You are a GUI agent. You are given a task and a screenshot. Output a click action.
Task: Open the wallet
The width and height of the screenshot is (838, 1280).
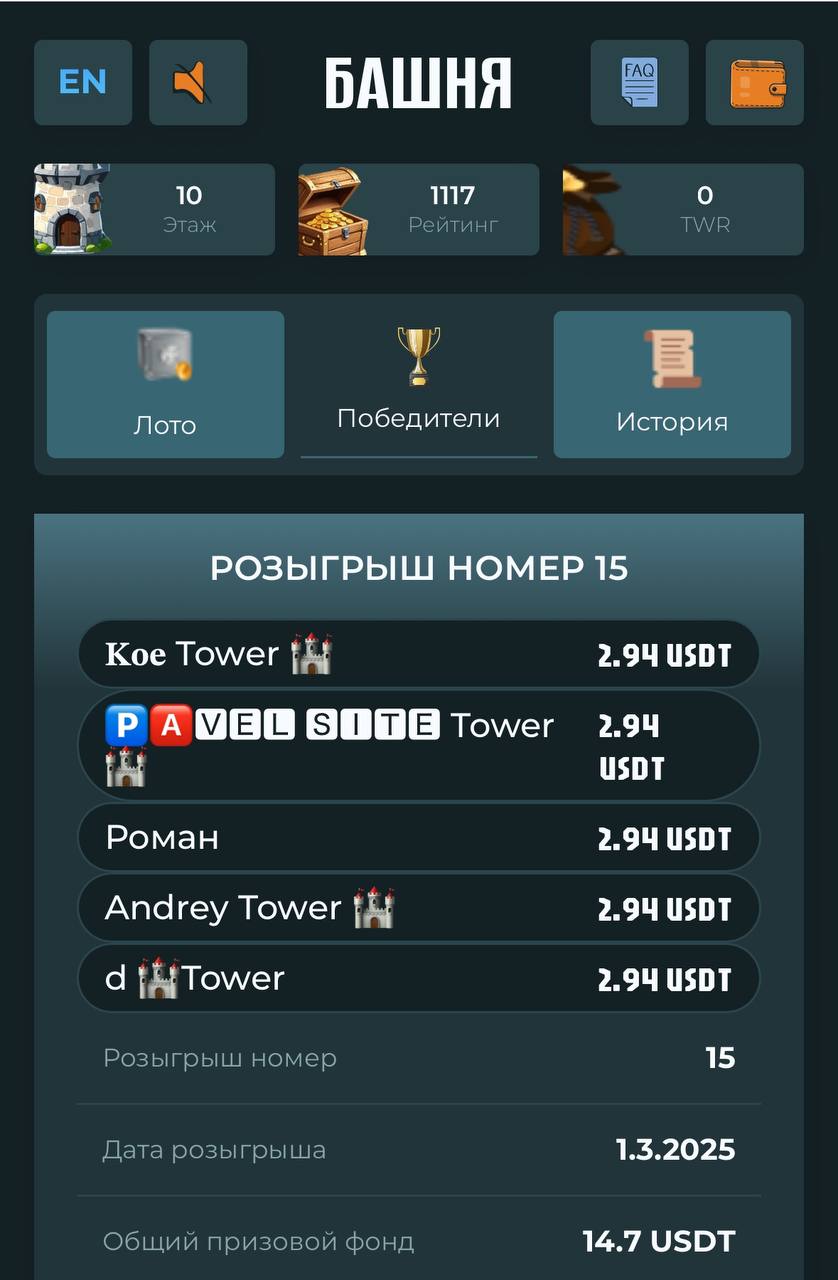click(x=754, y=83)
